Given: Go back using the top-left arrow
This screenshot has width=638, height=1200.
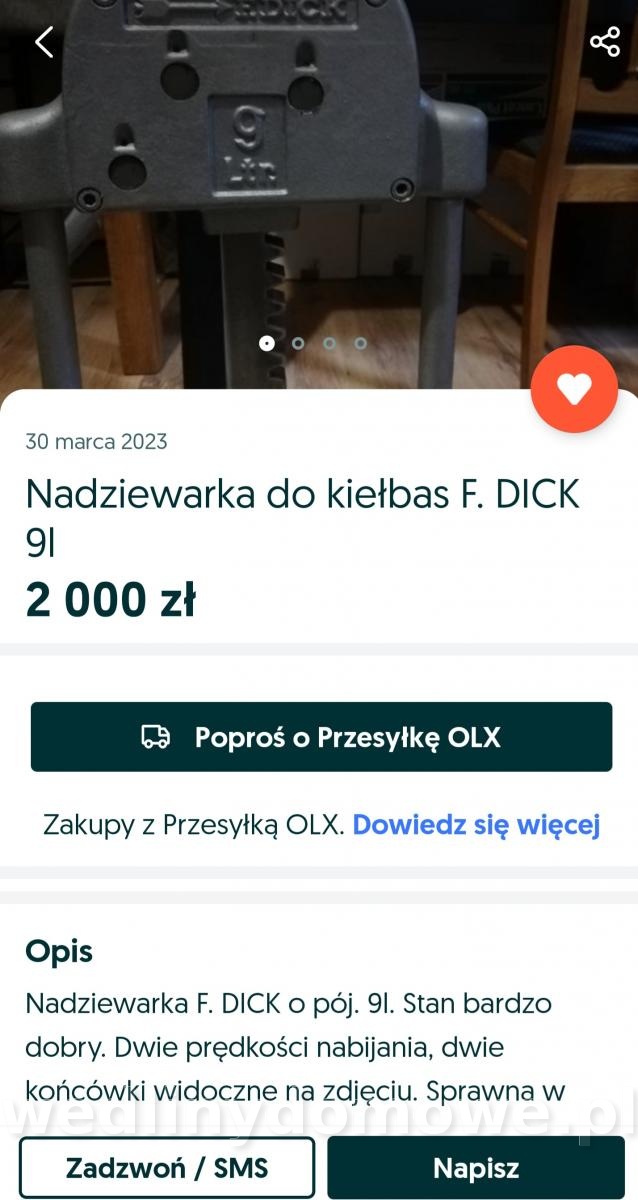Looking at the screenshot, I should pos(44,42).
